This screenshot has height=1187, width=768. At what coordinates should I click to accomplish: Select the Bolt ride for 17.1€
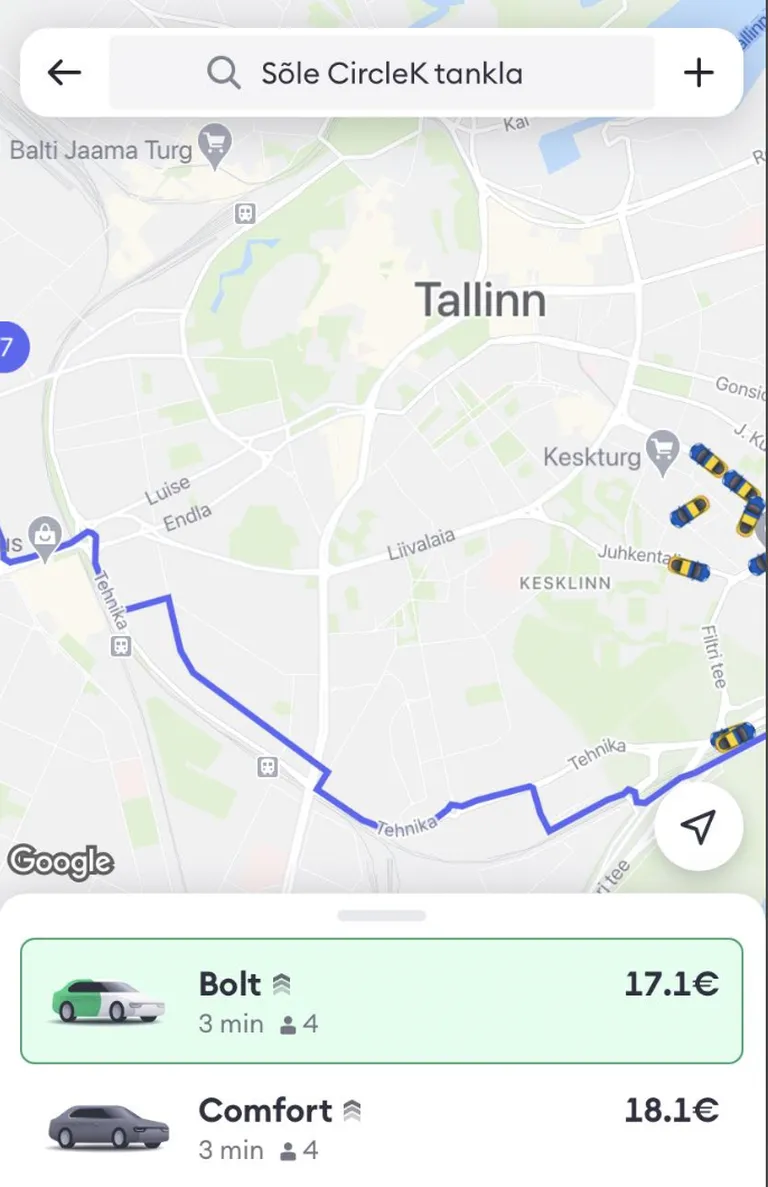coord(381,1000)
